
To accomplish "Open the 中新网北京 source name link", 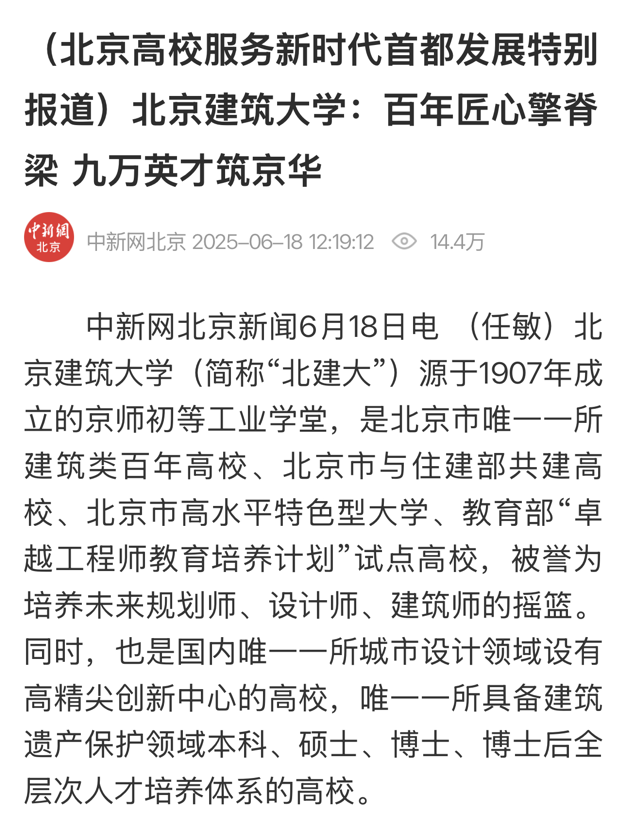I will coord(136,242).
